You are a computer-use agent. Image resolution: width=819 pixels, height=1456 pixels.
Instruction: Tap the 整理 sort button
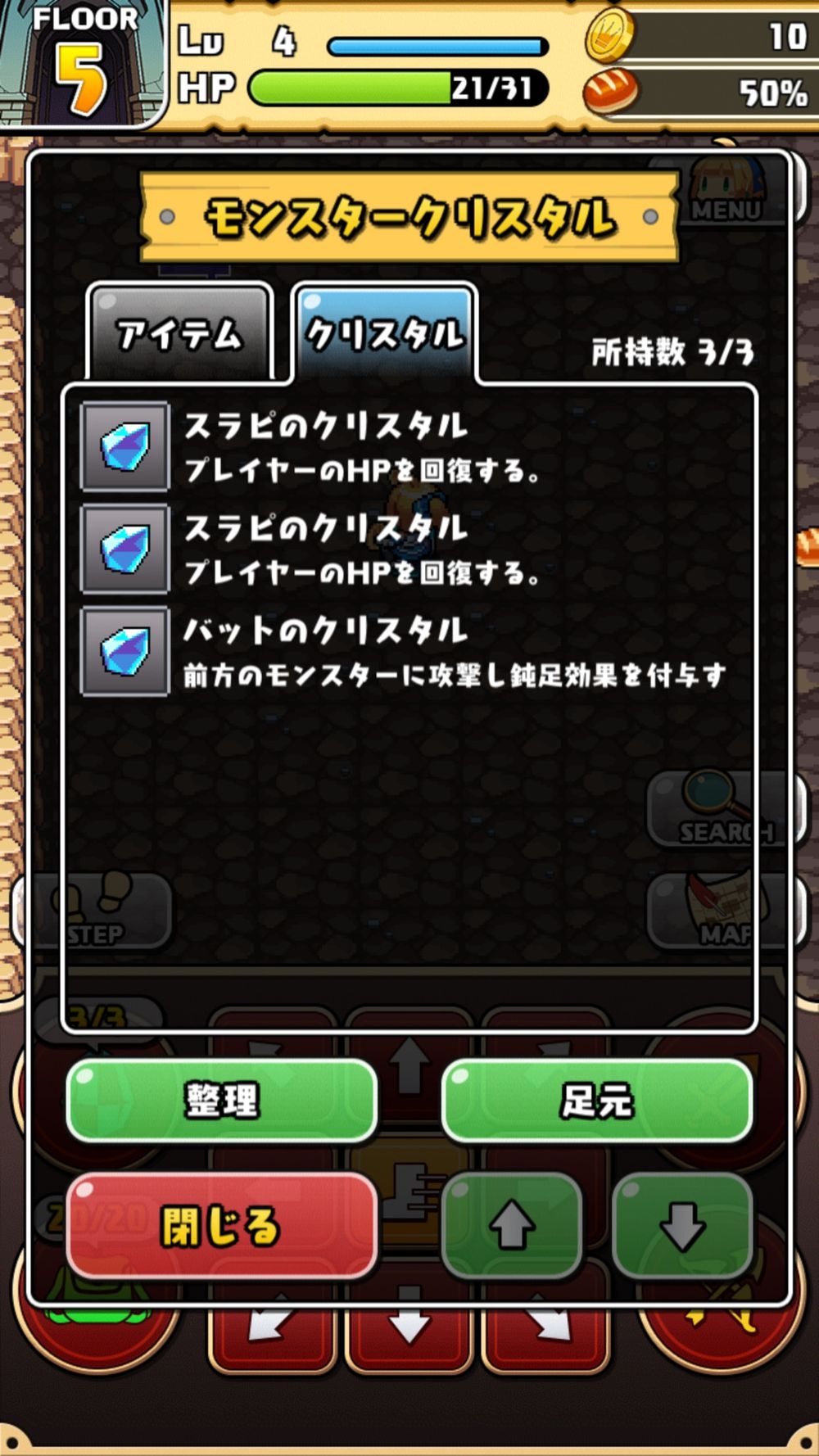pyautogui.click(x=221, y=1100)
